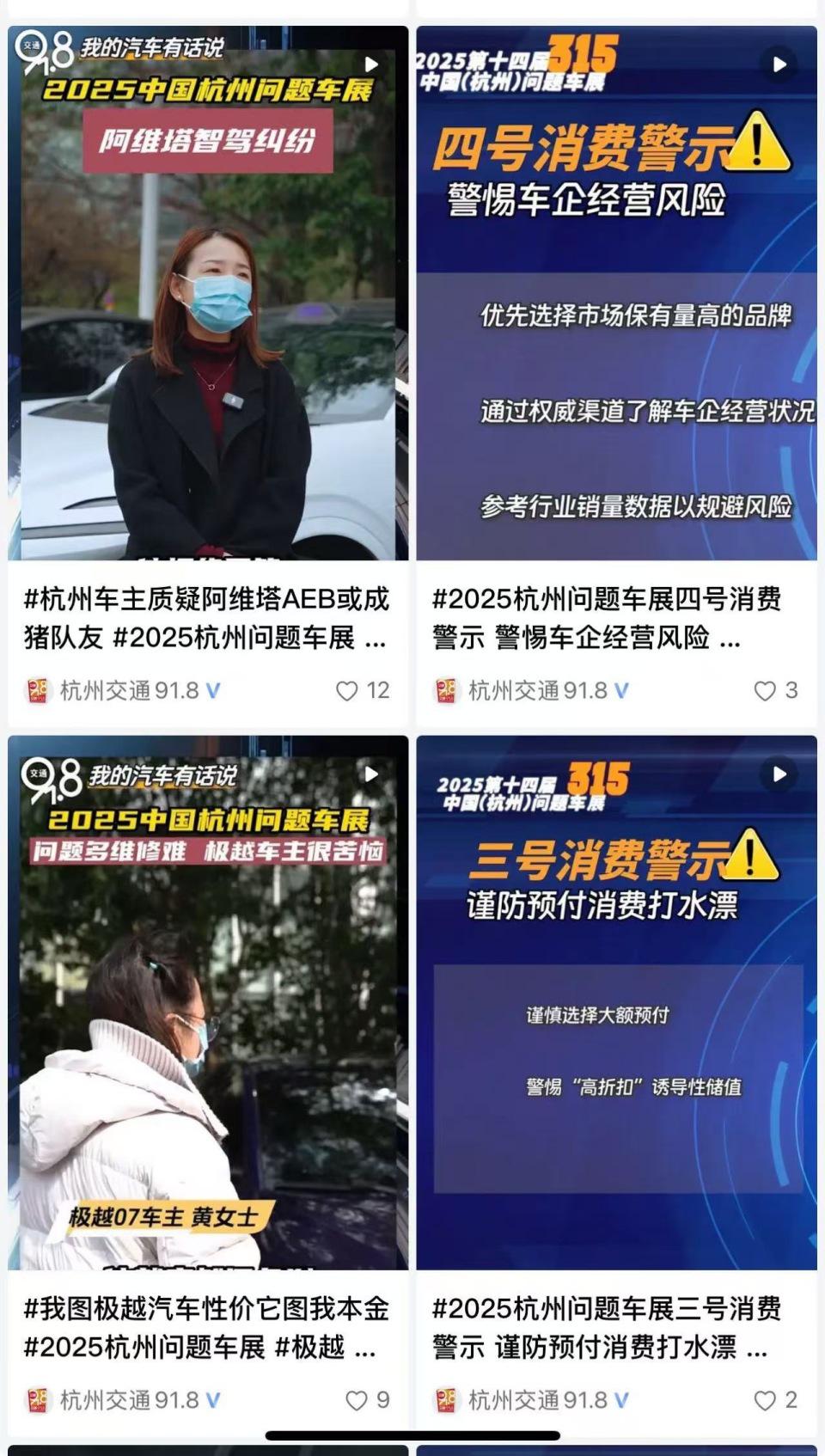Open 杭州交通91.8 profile under 三号消费警示 post

(x=537, y=1401)
